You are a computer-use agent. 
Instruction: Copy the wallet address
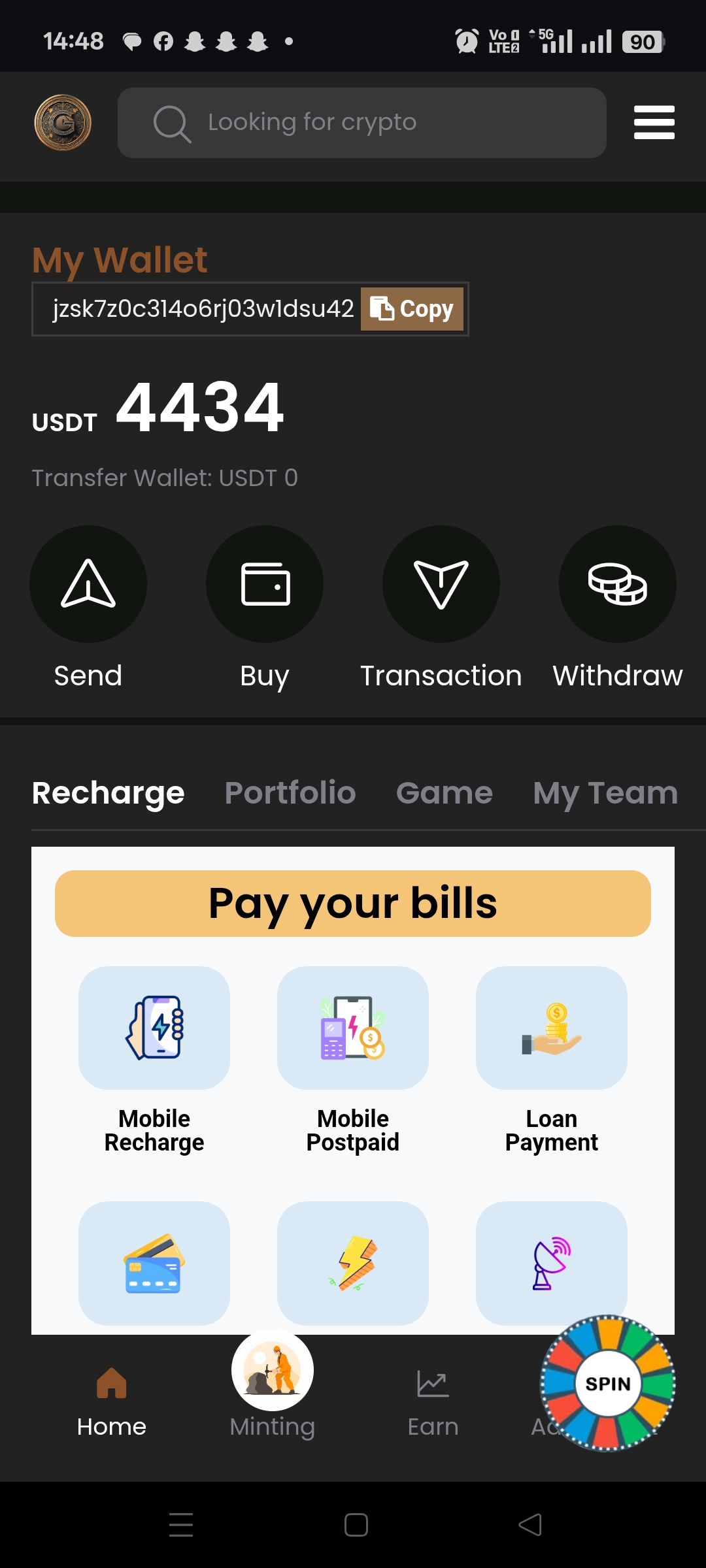pyautogui.click(x=412, y=309)
